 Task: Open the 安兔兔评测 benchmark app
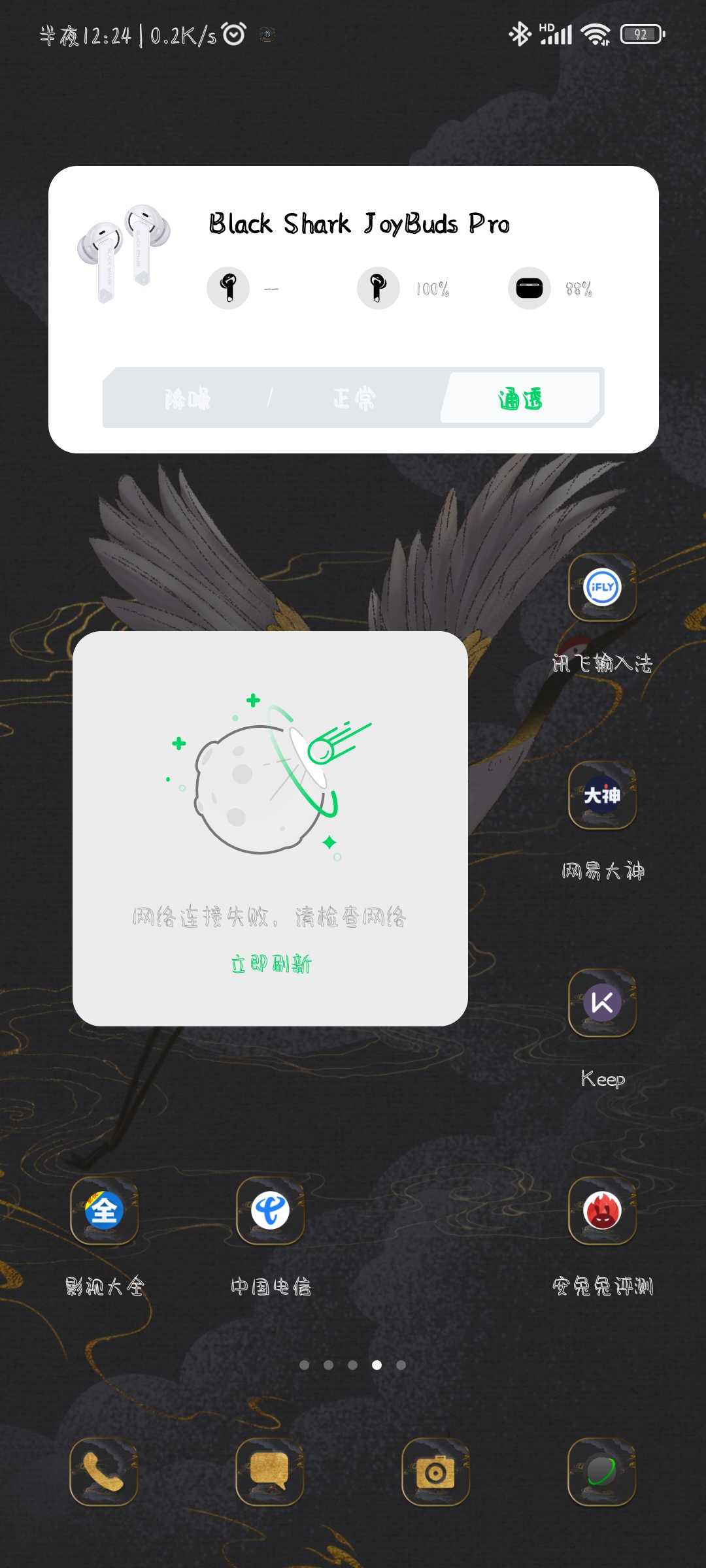602,1211
